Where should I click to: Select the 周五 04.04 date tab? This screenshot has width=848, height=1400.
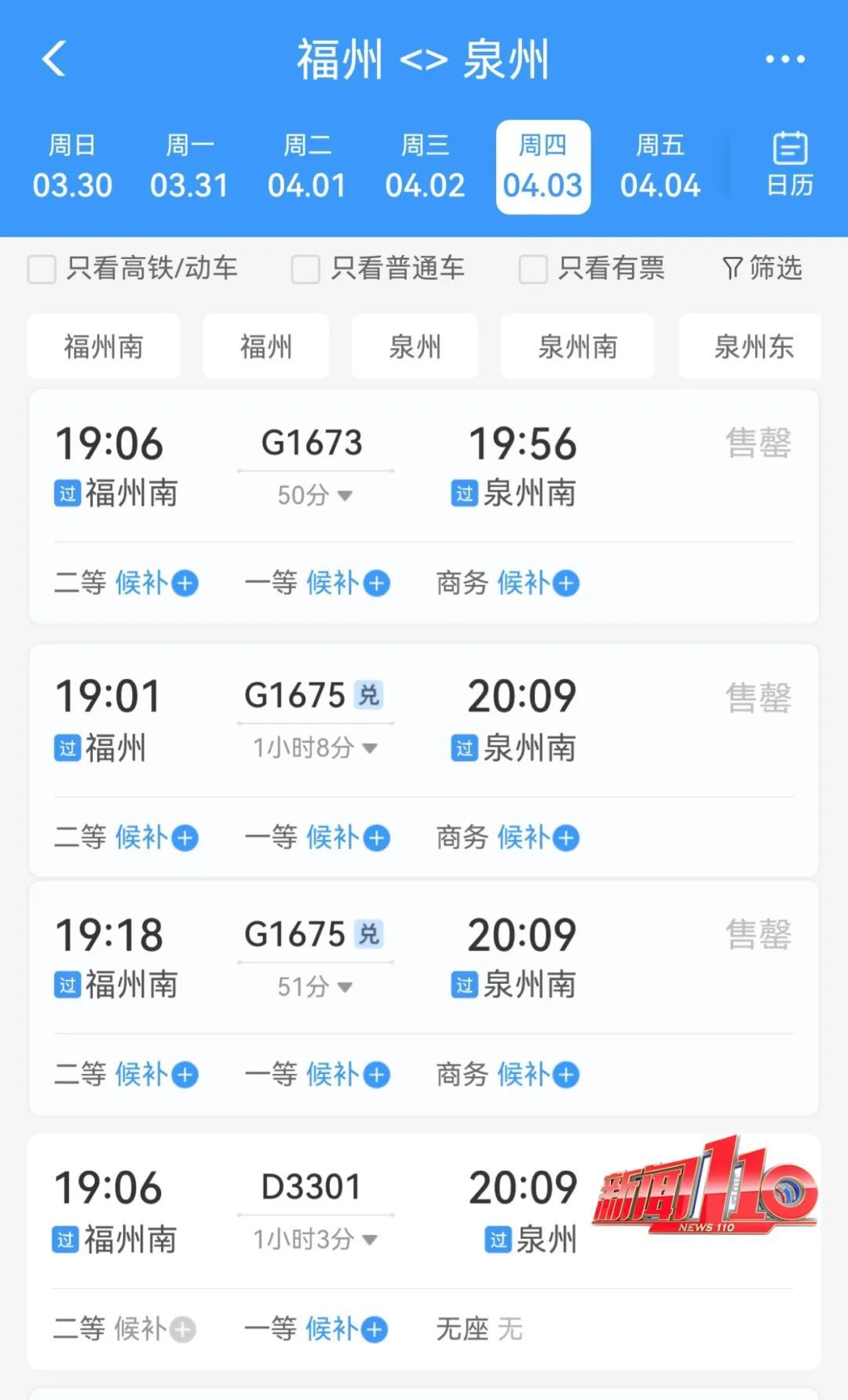(660, 166)
